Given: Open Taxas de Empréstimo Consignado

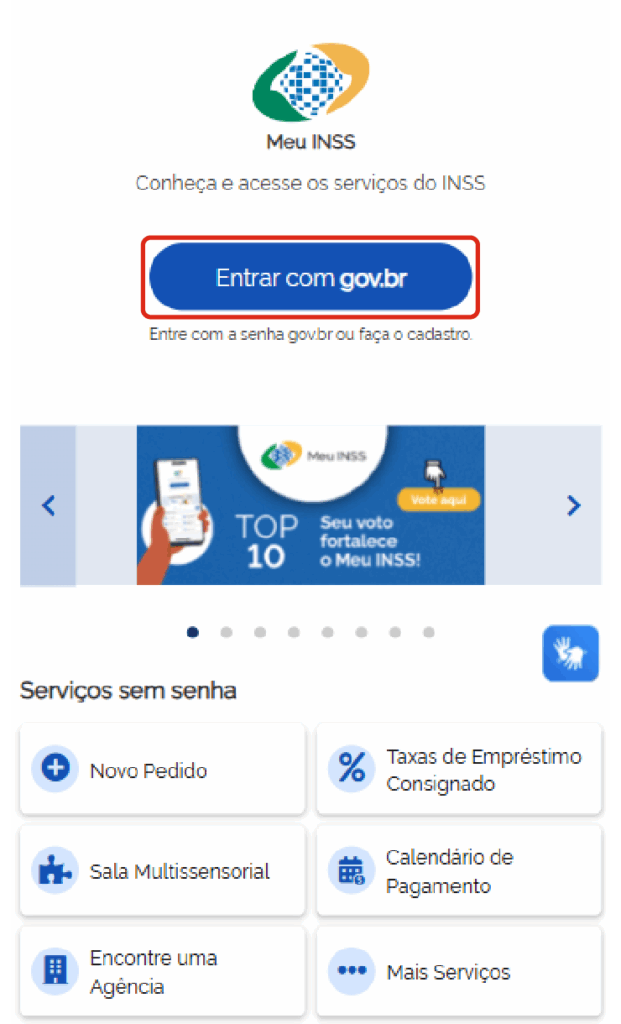Looking at the screenshot, I should [x=458, y=770].
